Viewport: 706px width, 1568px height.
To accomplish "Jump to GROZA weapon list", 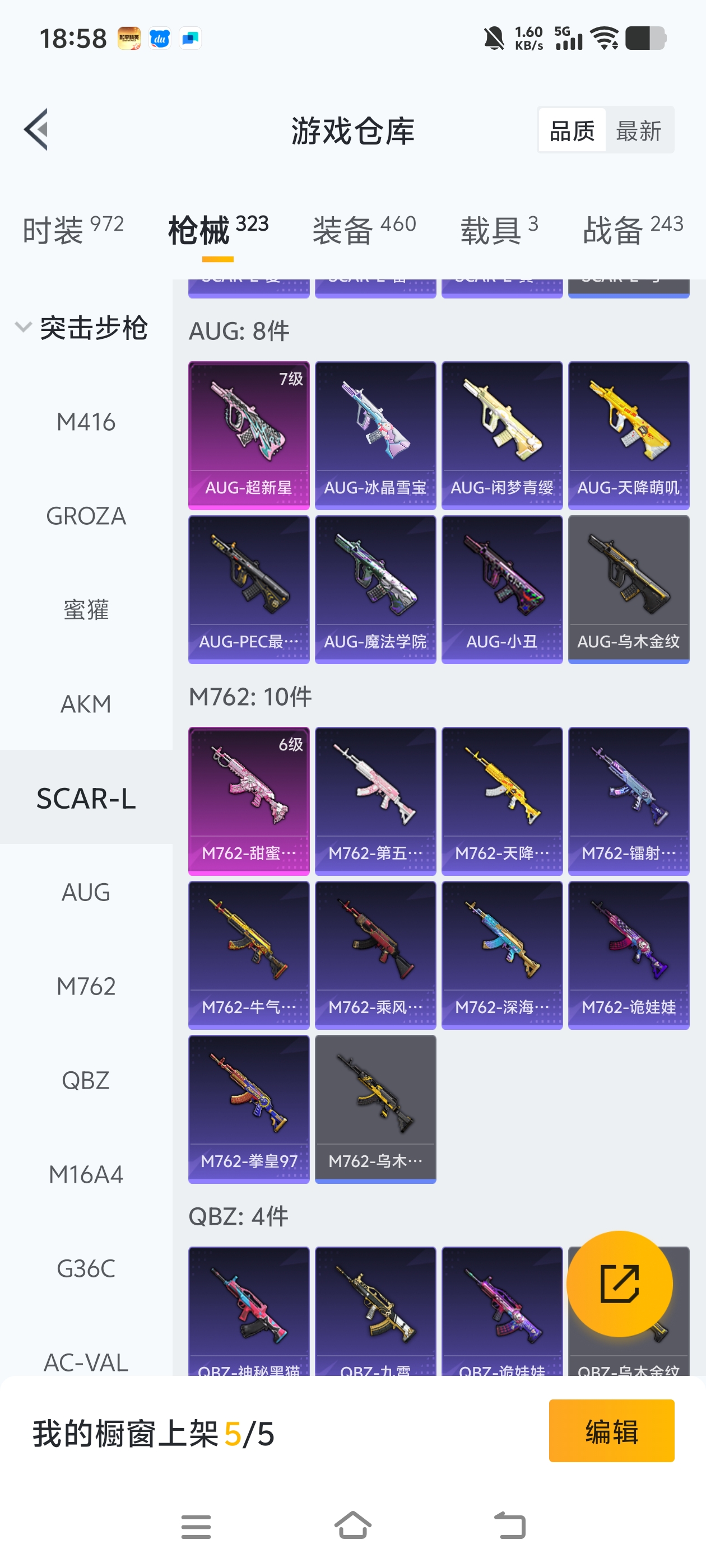I will [x=86, y=516].
